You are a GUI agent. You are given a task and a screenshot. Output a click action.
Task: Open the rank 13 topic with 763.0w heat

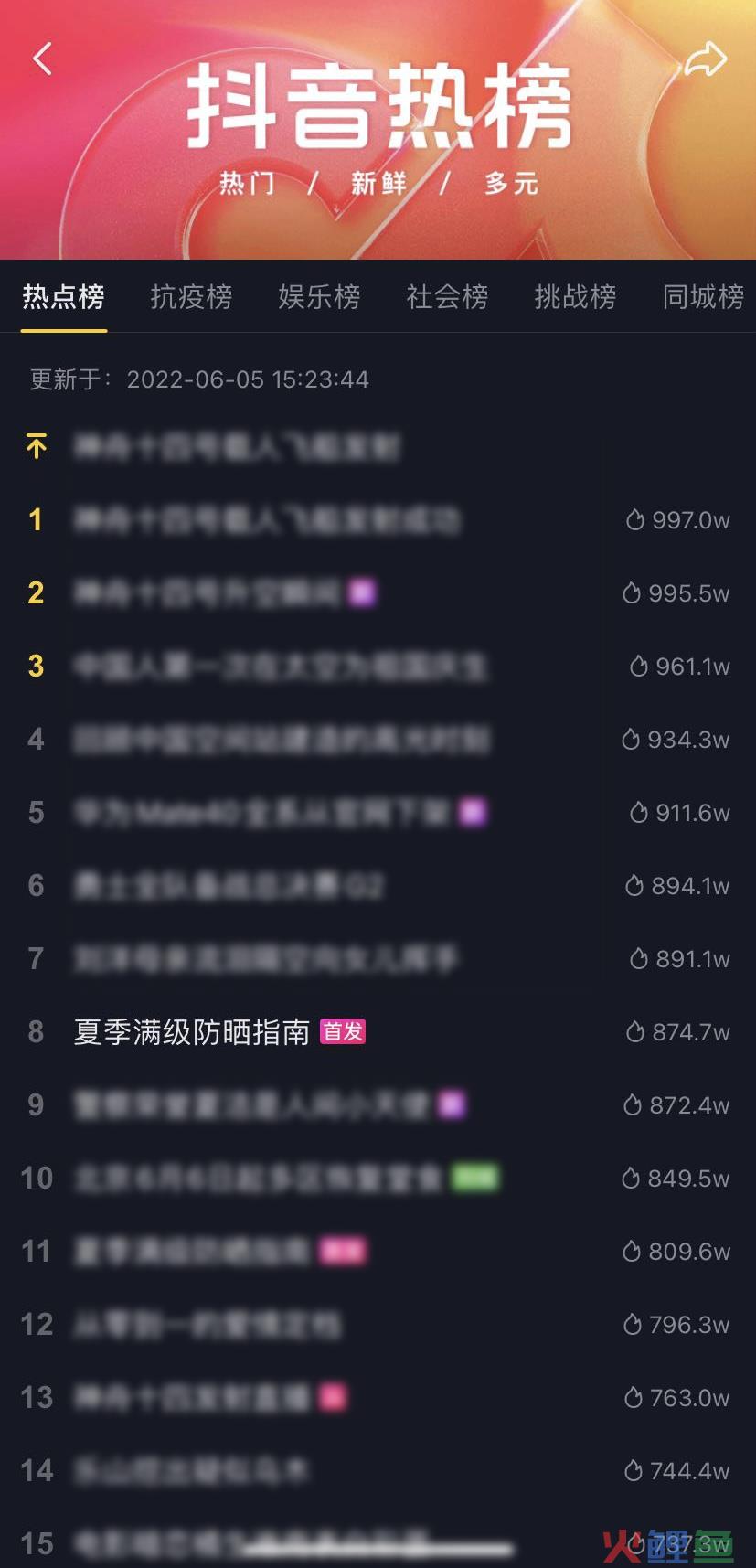[x=378, y=1398]
